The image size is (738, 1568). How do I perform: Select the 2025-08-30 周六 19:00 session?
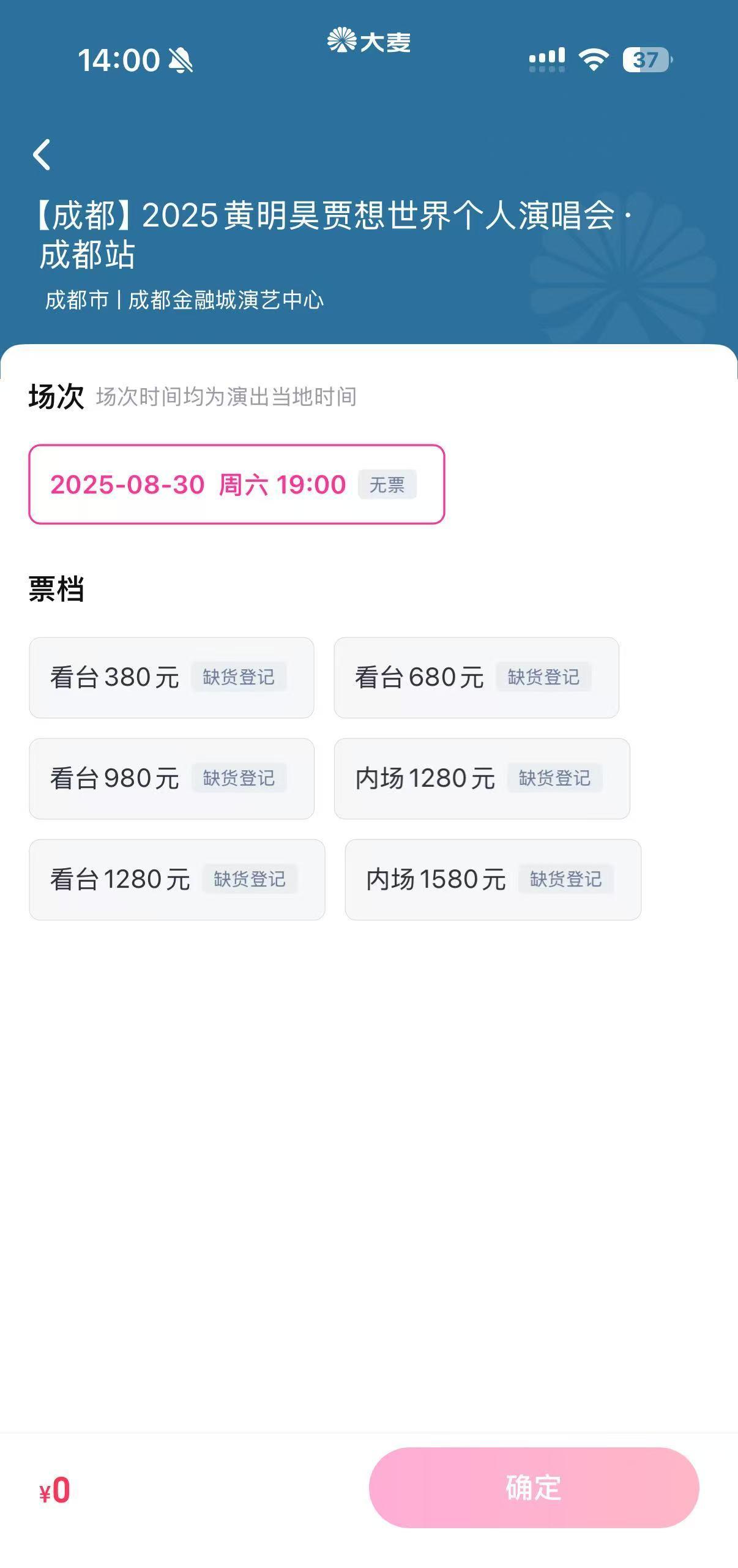237,484
